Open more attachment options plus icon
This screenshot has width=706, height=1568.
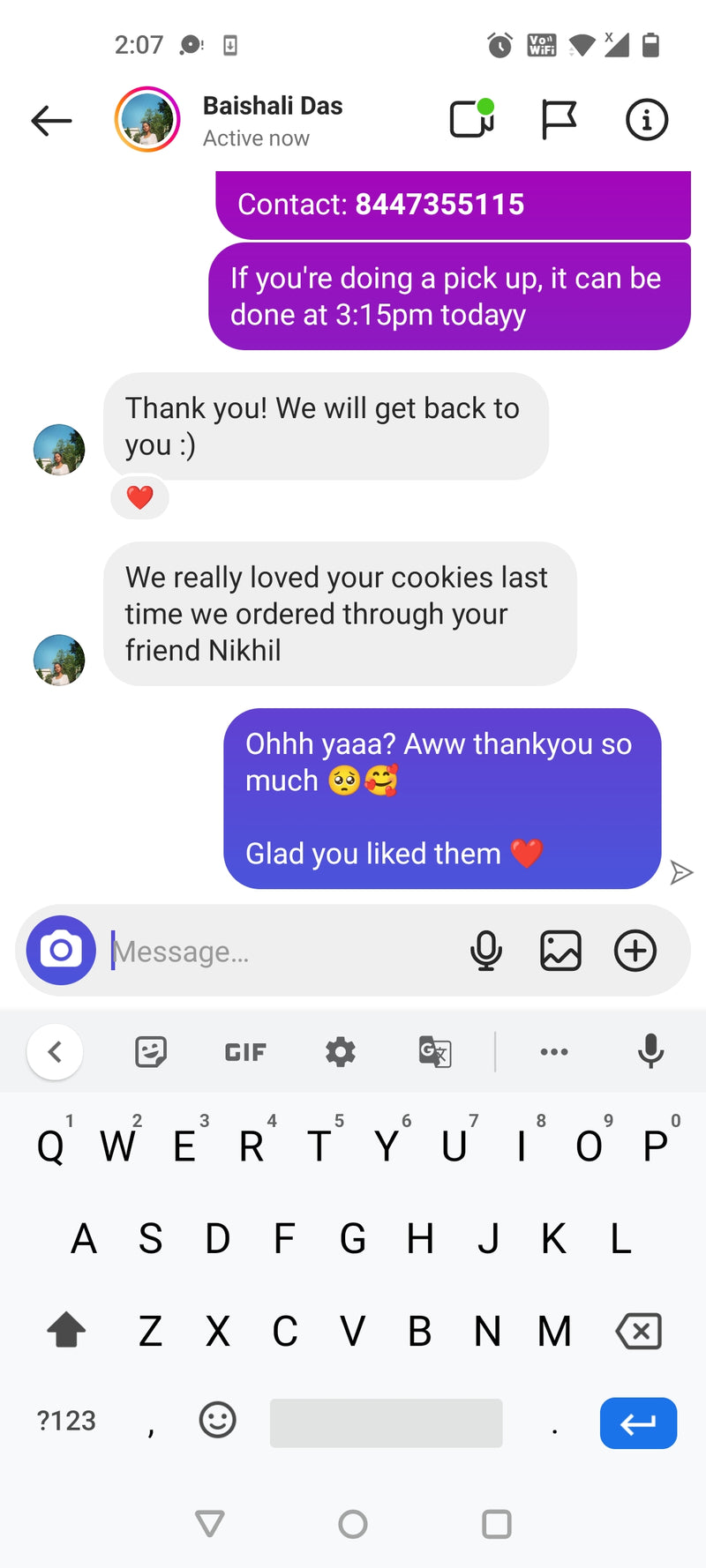[x=635, y=951]
